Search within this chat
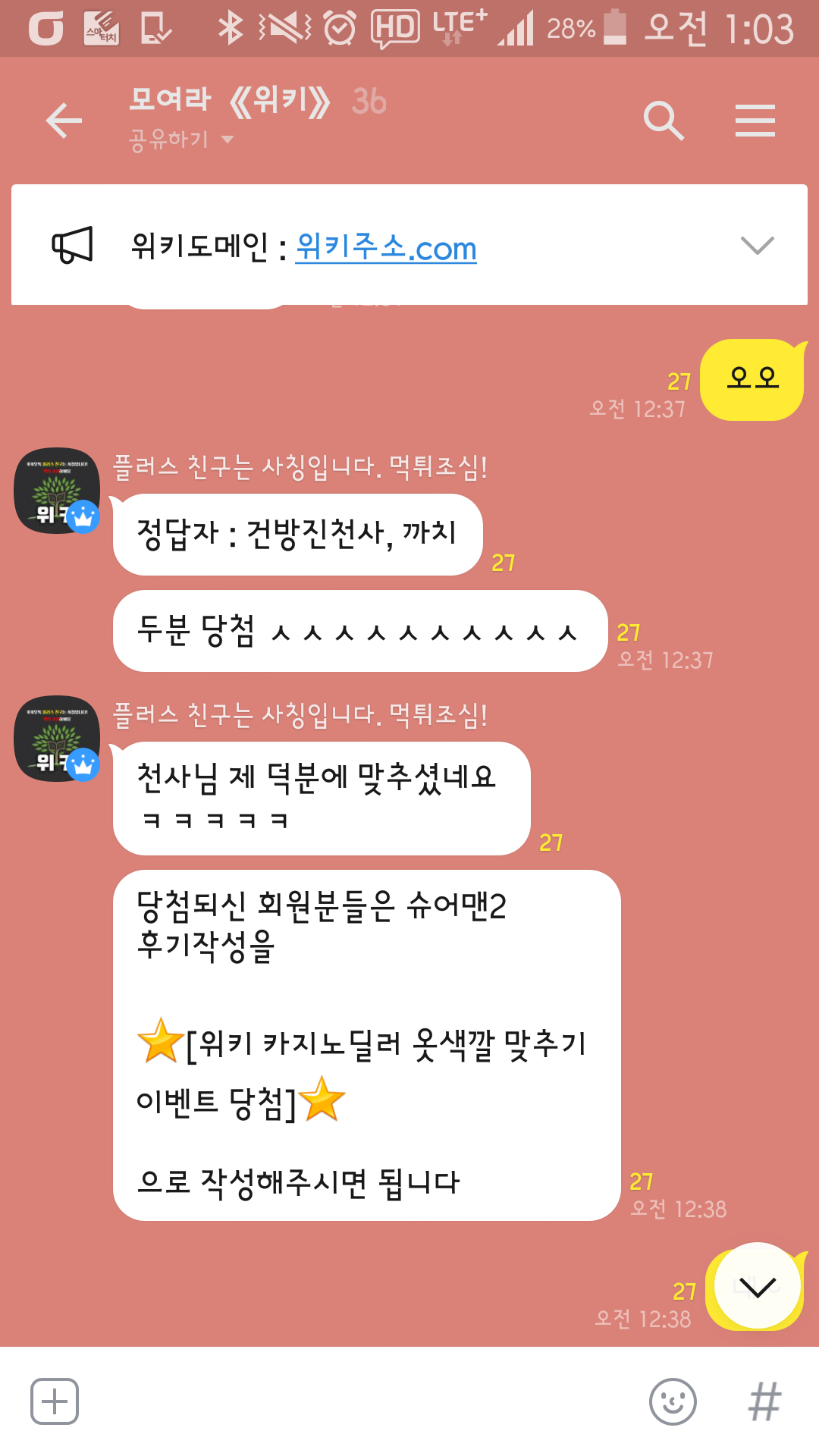This screenshot has width=819, height=1456. (x=664, y=121)
